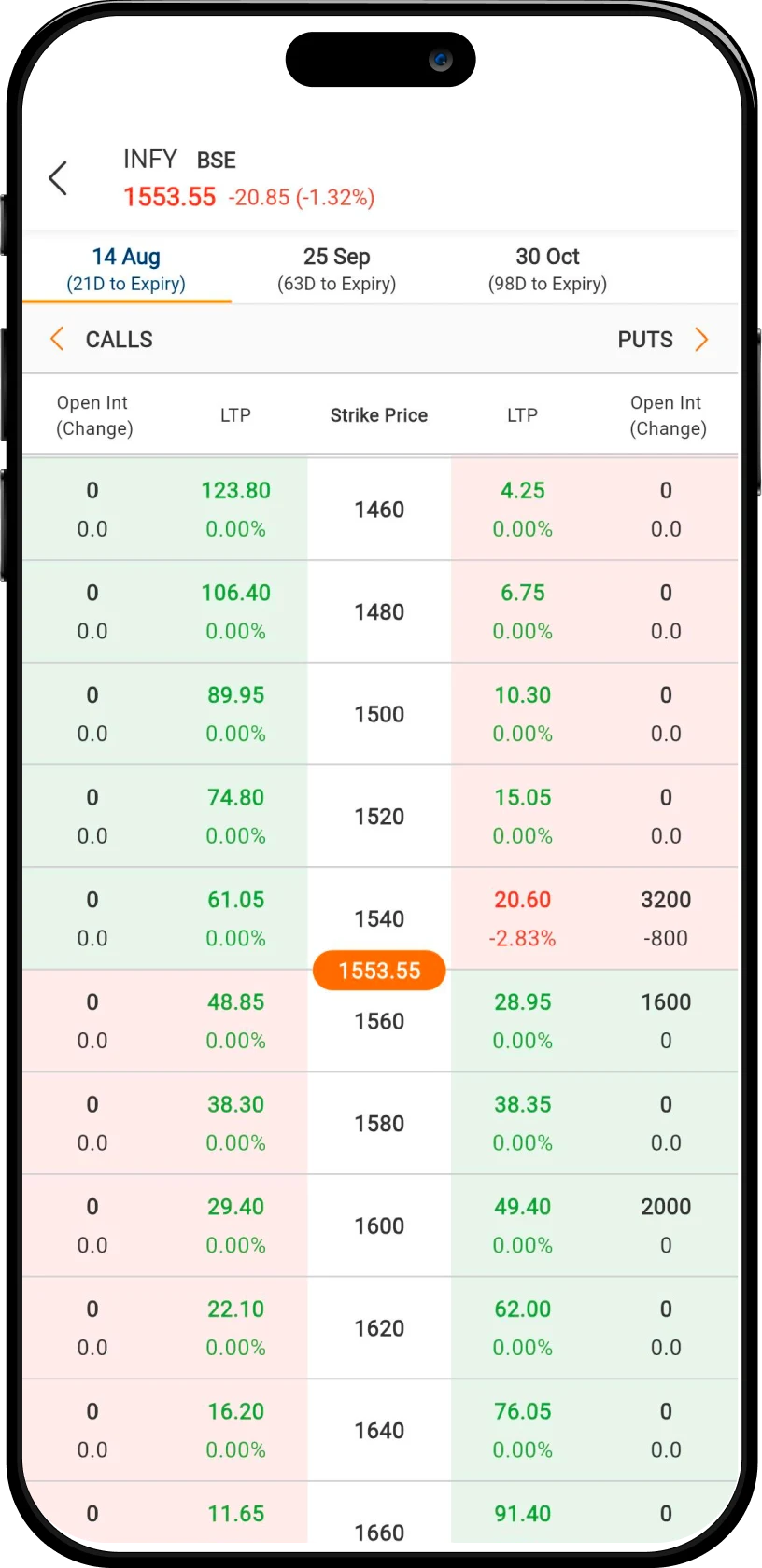Click the orange right chevron beside PUTS
This screenshot has height=1568, width=762.
(x=701, y=339)
